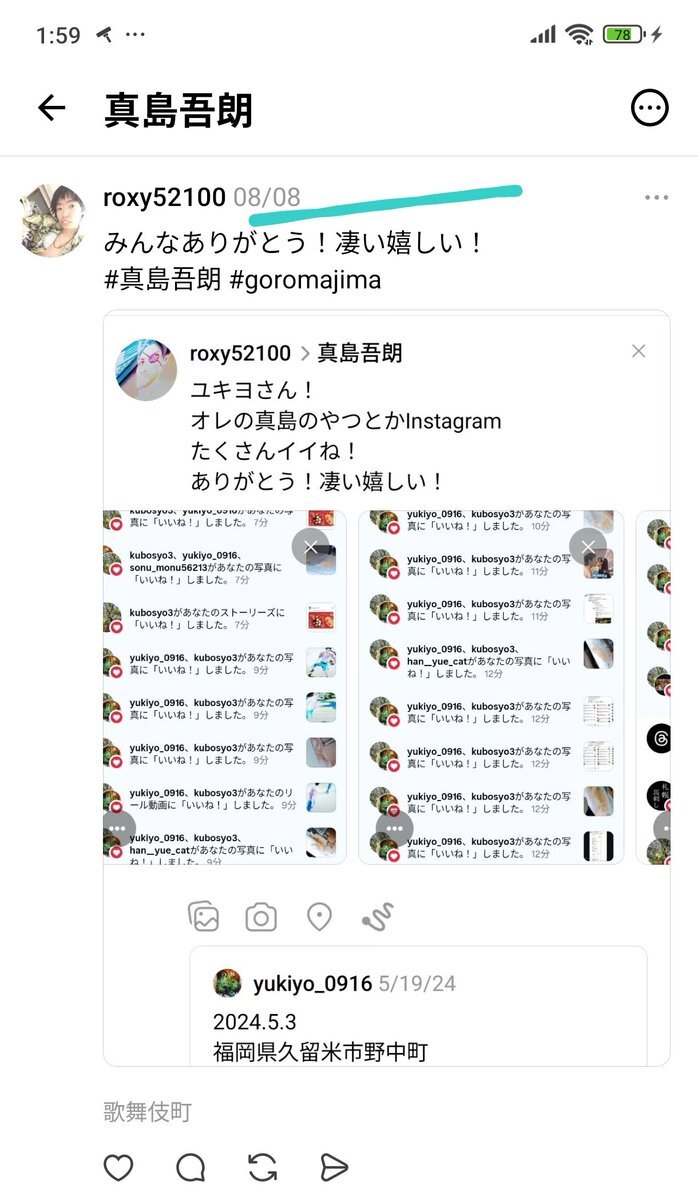Open more options for roxy52100's post
The width and height of the screenshot is (698, 1200).
point(656,198)
